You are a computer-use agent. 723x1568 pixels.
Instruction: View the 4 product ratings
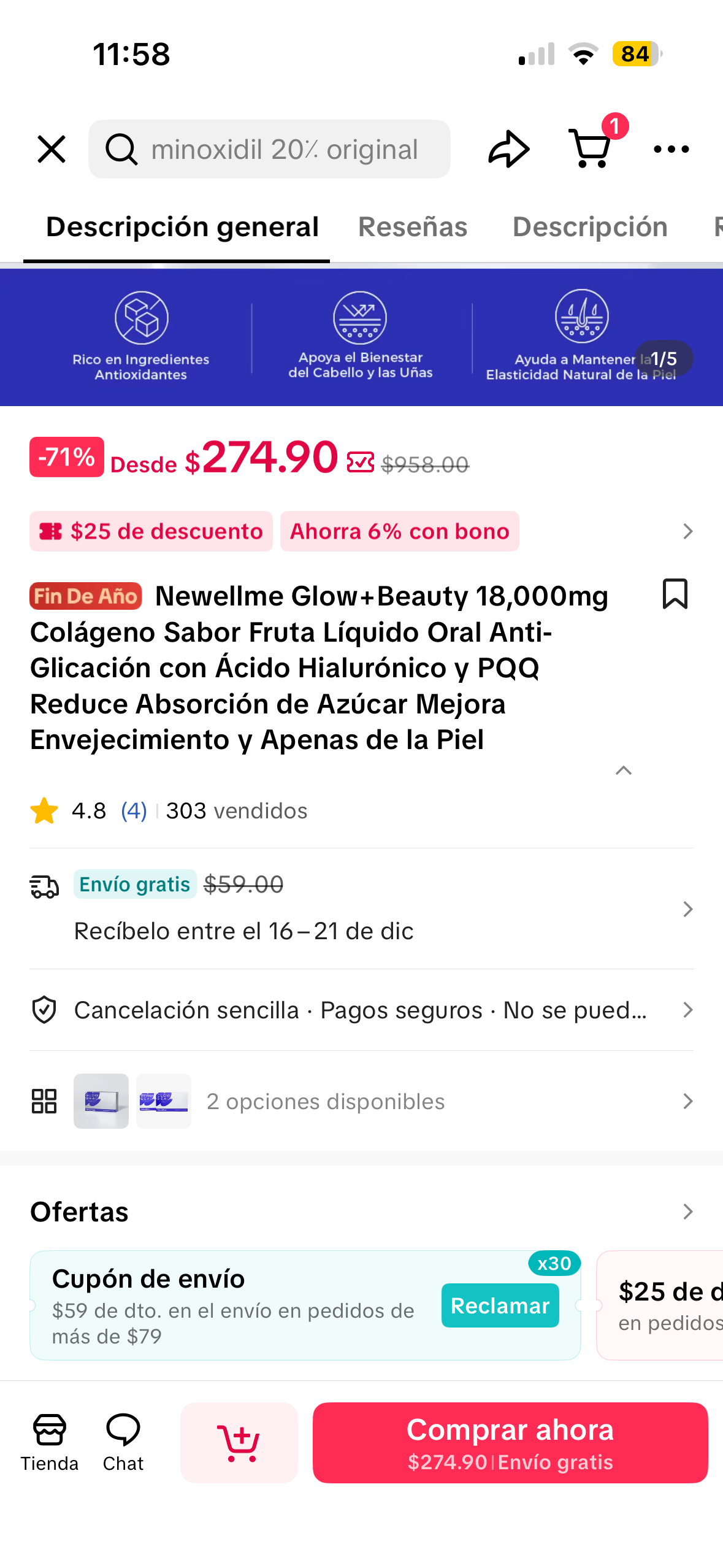(x=134, y=811)
